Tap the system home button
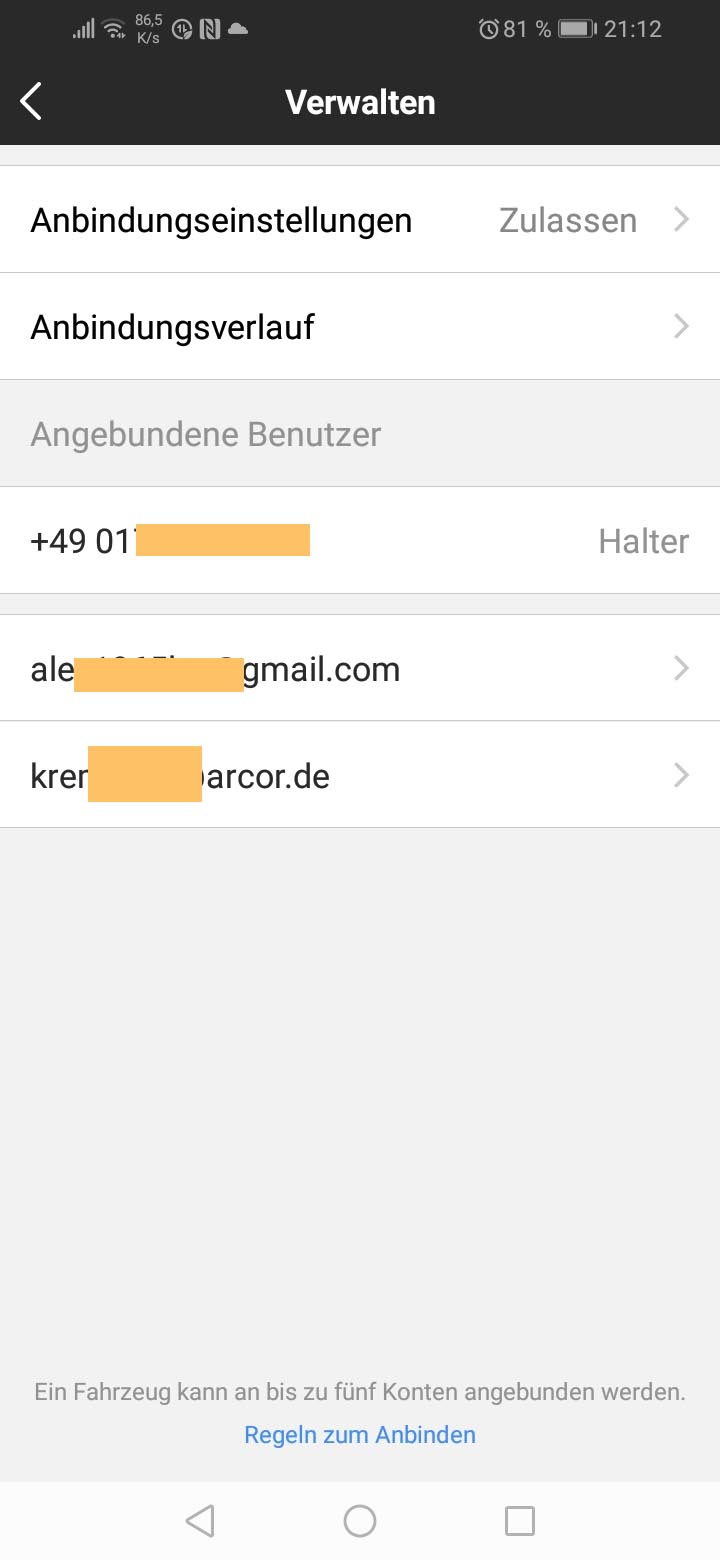Screen dimensions: 720x1560 click(x=360, y=1521)
